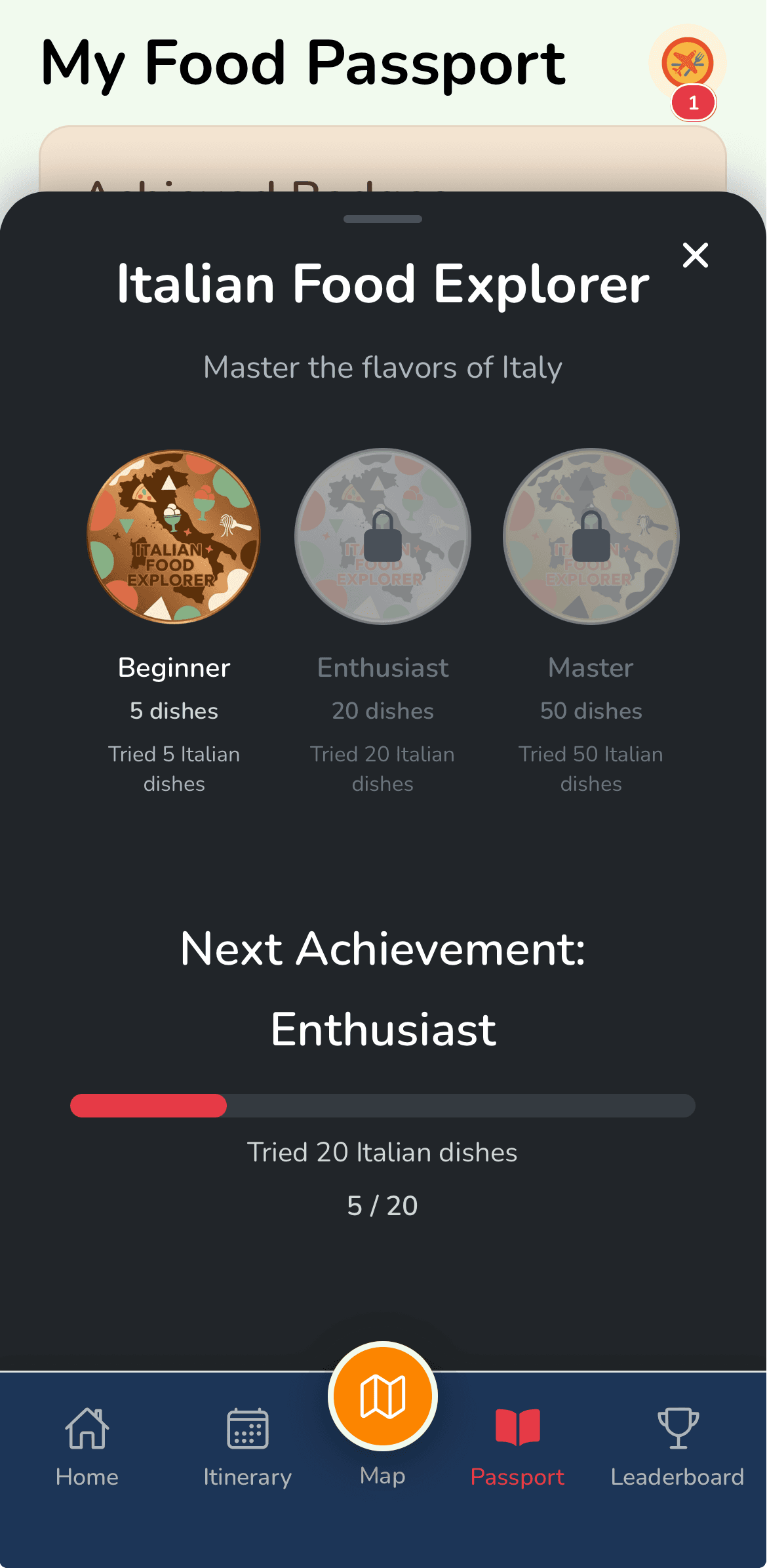
Task: Tap the 5 / 20 progress counter
Action: (x=383, y=1205)
